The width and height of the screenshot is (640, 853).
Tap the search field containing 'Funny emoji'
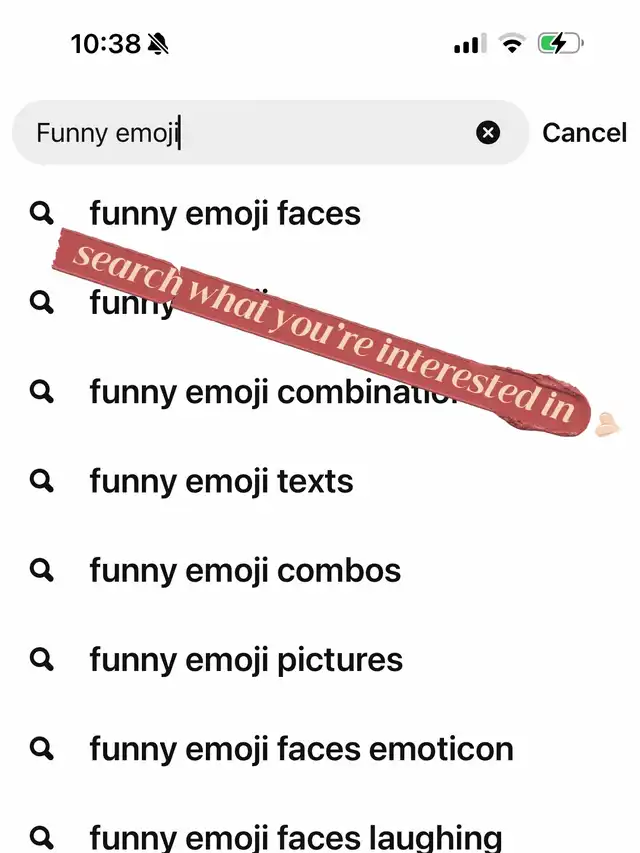[240, 132]
